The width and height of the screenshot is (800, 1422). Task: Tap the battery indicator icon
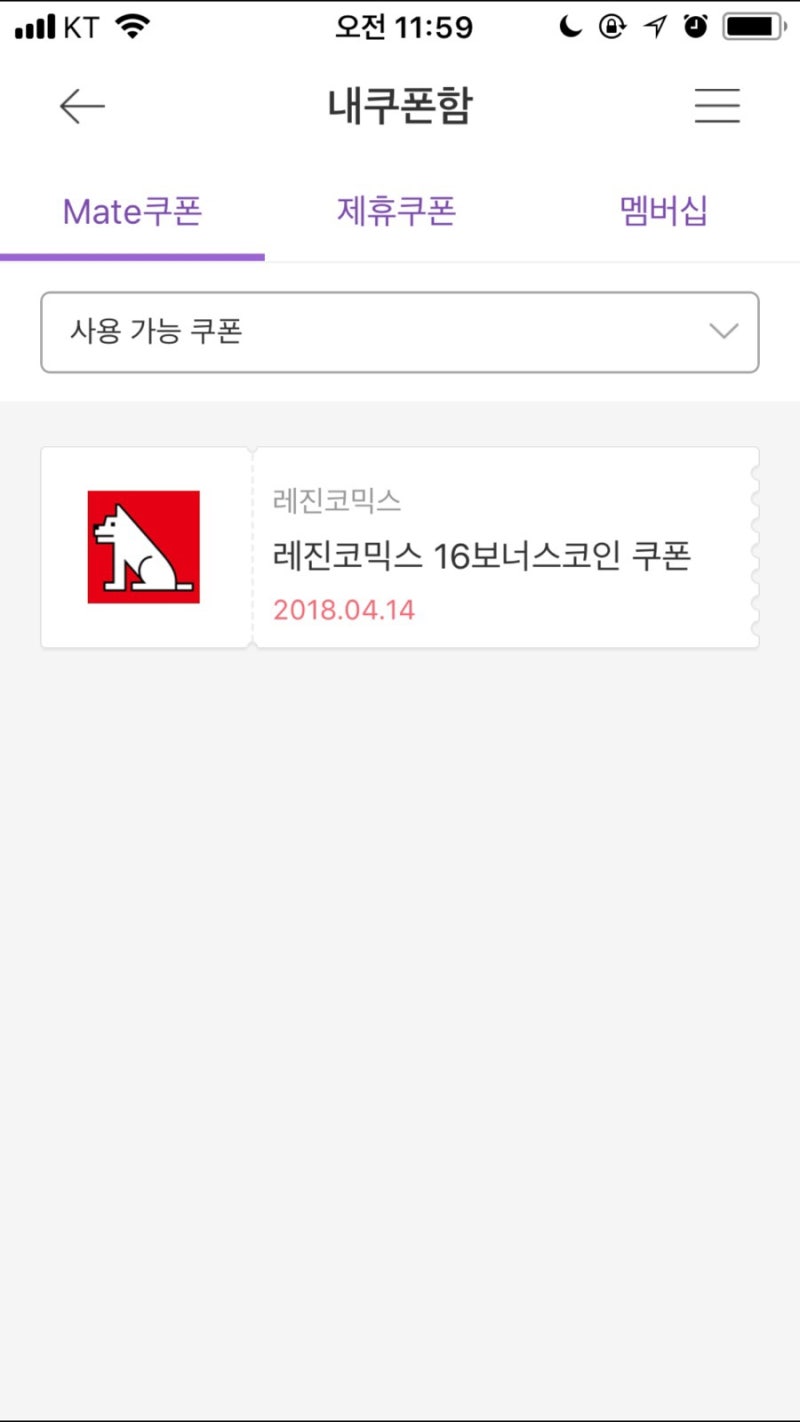[x=753, y=27]
